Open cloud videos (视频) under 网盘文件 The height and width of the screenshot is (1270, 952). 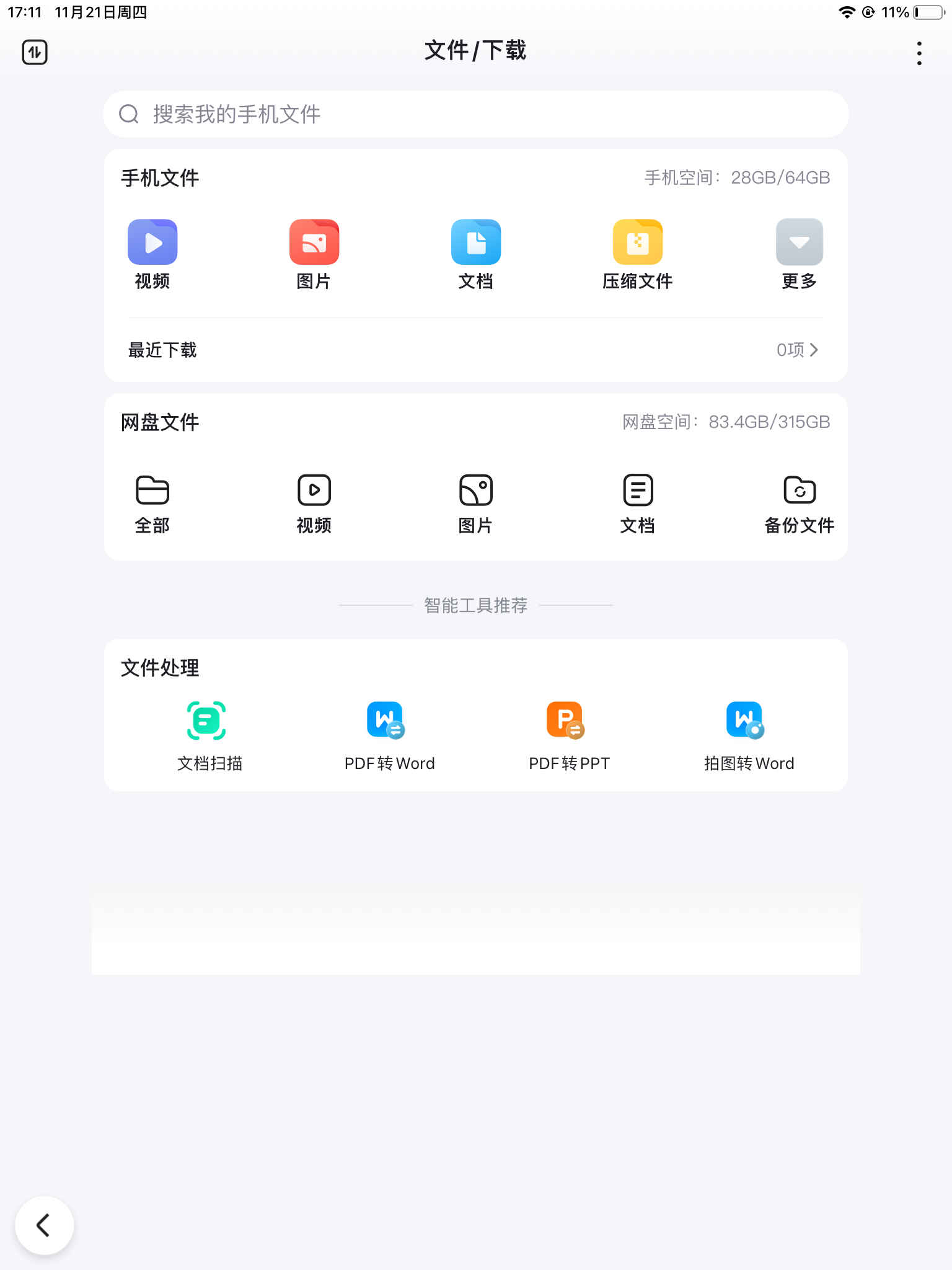(314, 504)
